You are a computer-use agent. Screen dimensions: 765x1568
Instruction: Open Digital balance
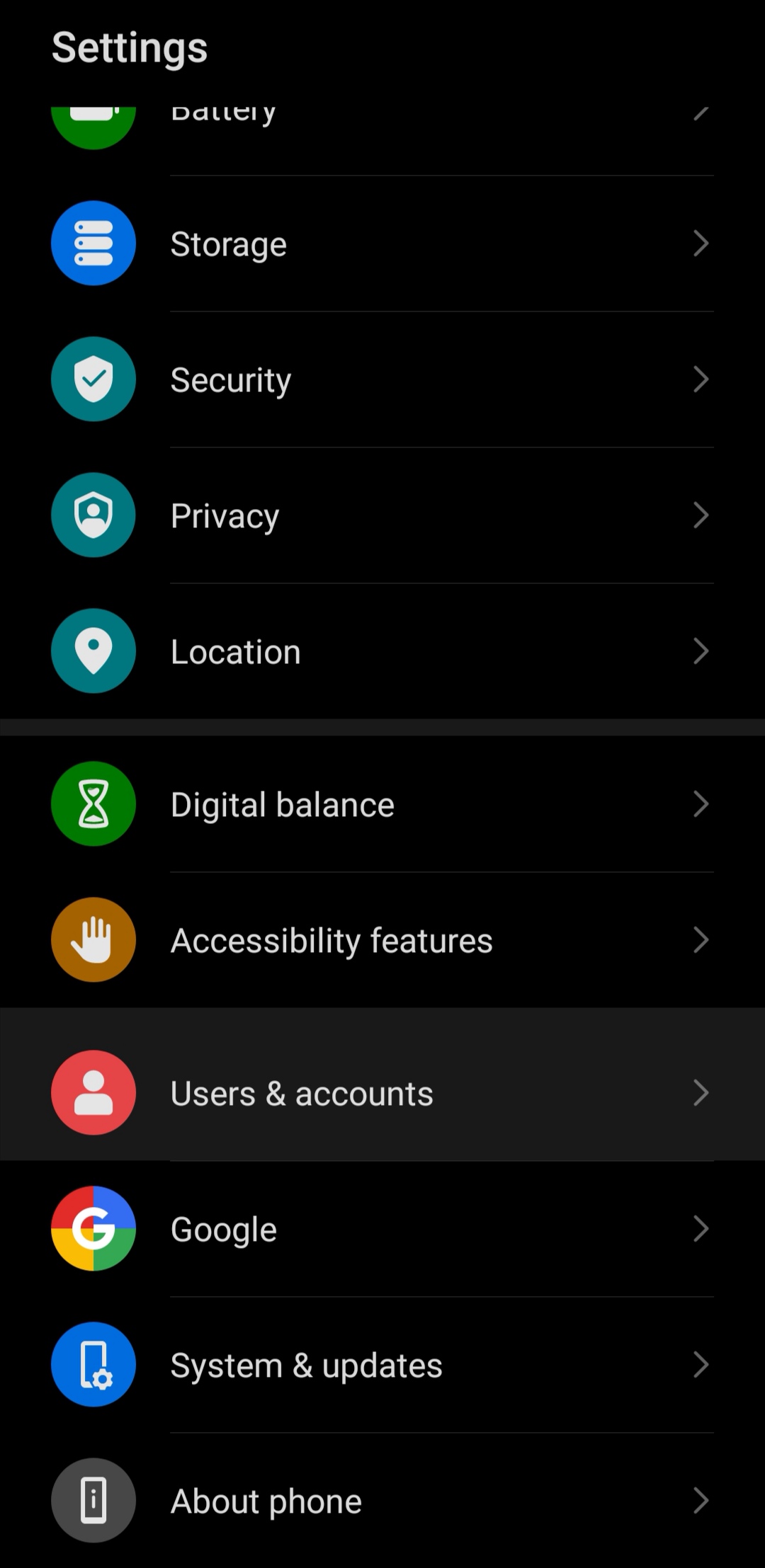(382, 804)
